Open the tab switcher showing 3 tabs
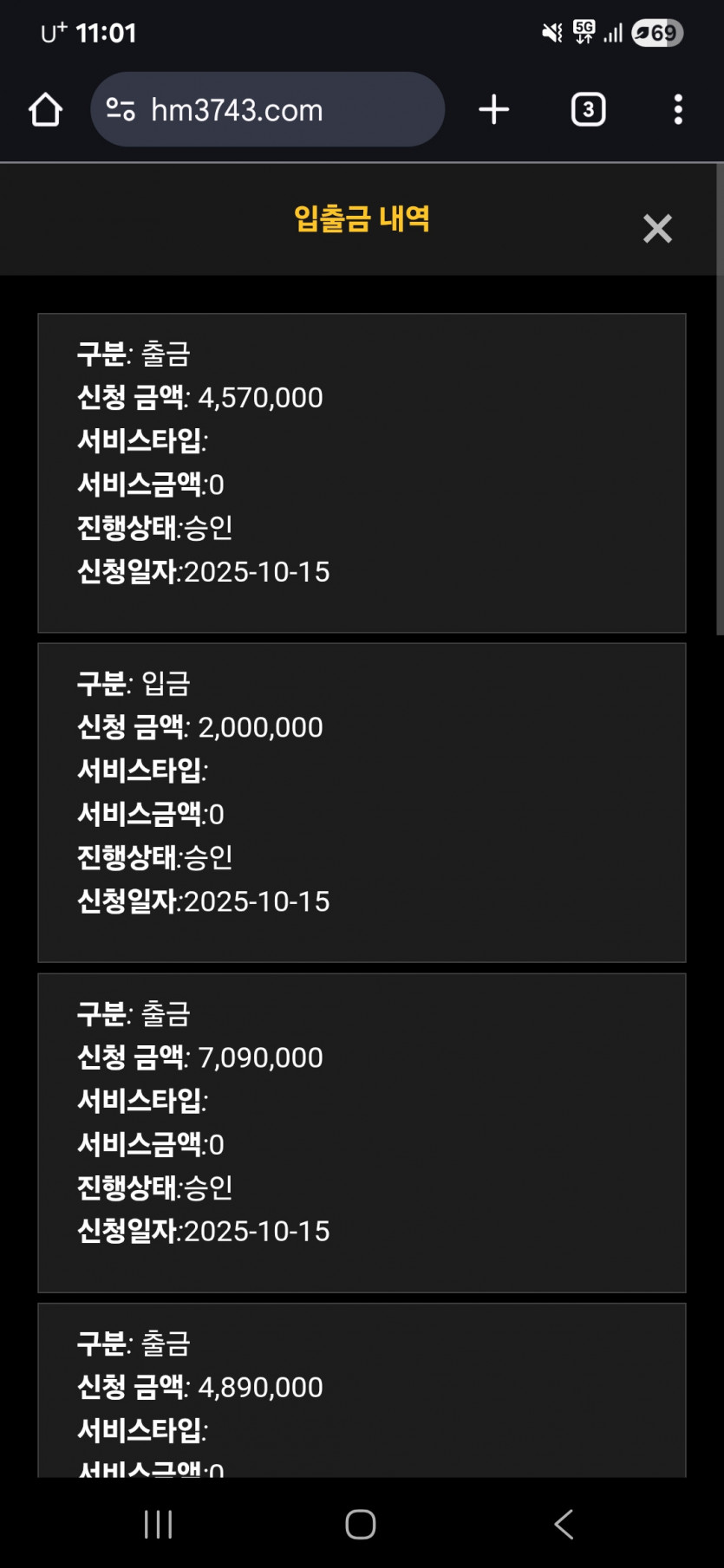This screenshot has height=1568, width=724. click(x=588, y=110)
